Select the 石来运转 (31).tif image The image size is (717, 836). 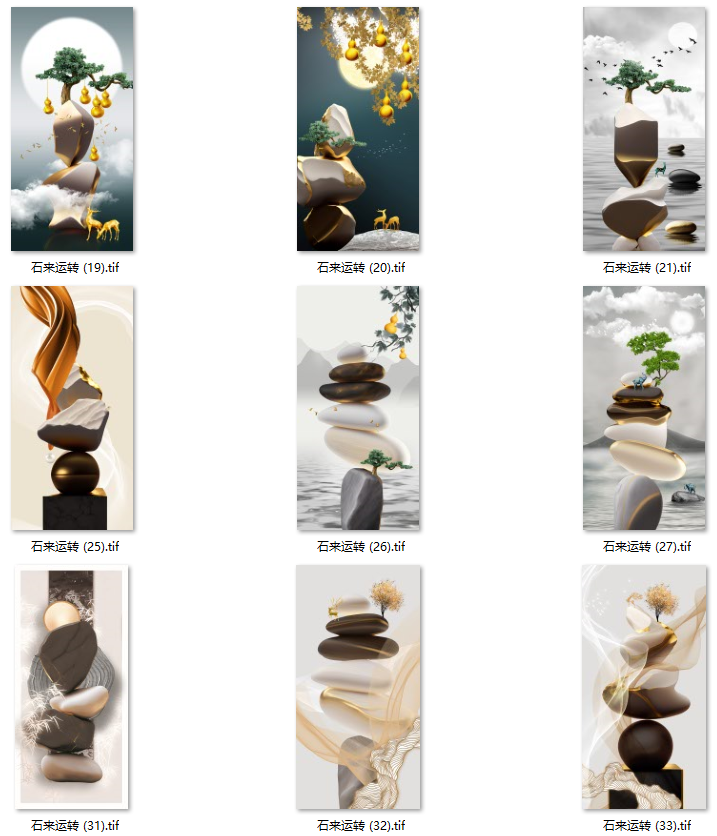click(72, 686)
